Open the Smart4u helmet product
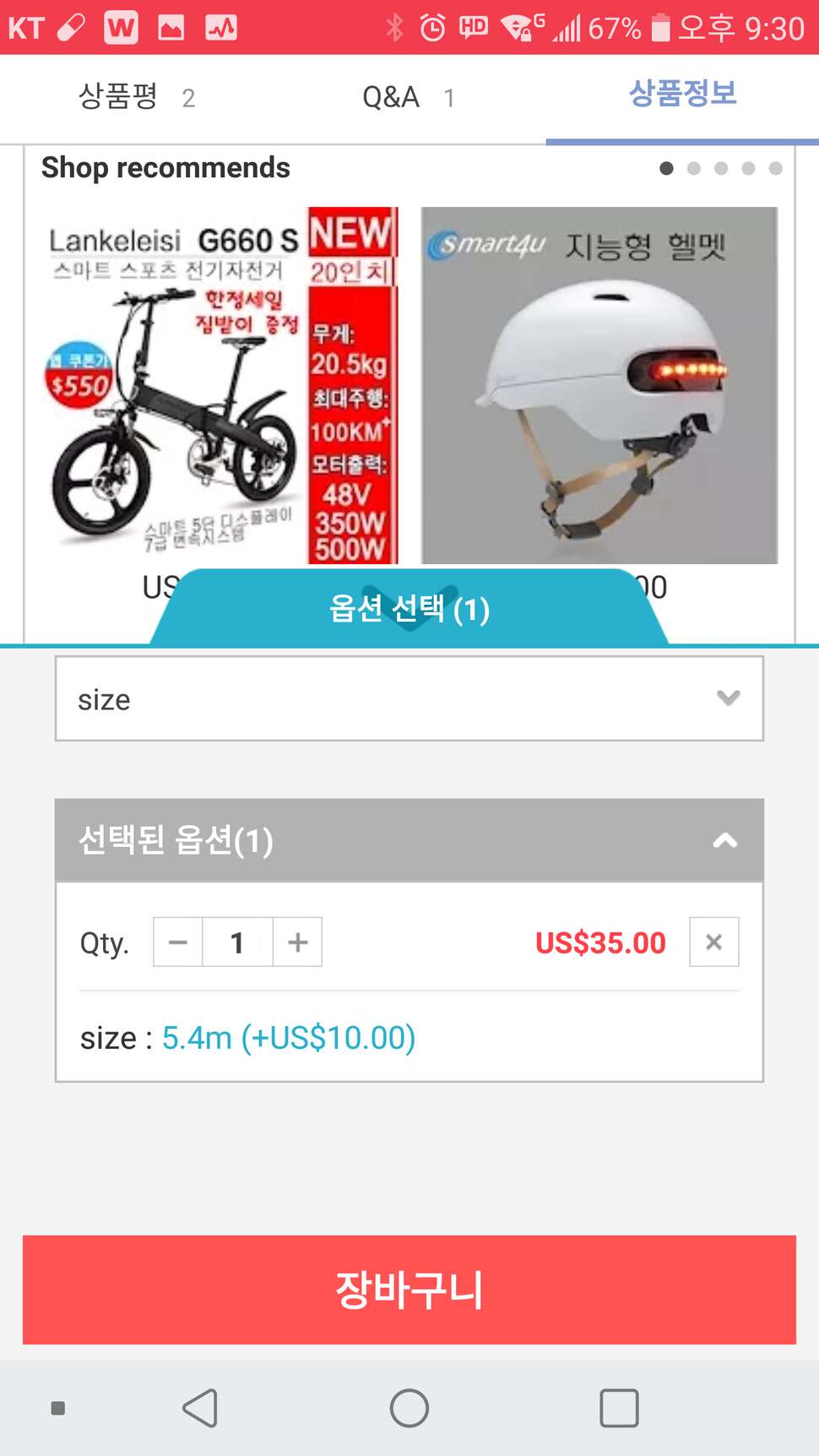Viewport: 819px width, 1456px height. point(599,385)
